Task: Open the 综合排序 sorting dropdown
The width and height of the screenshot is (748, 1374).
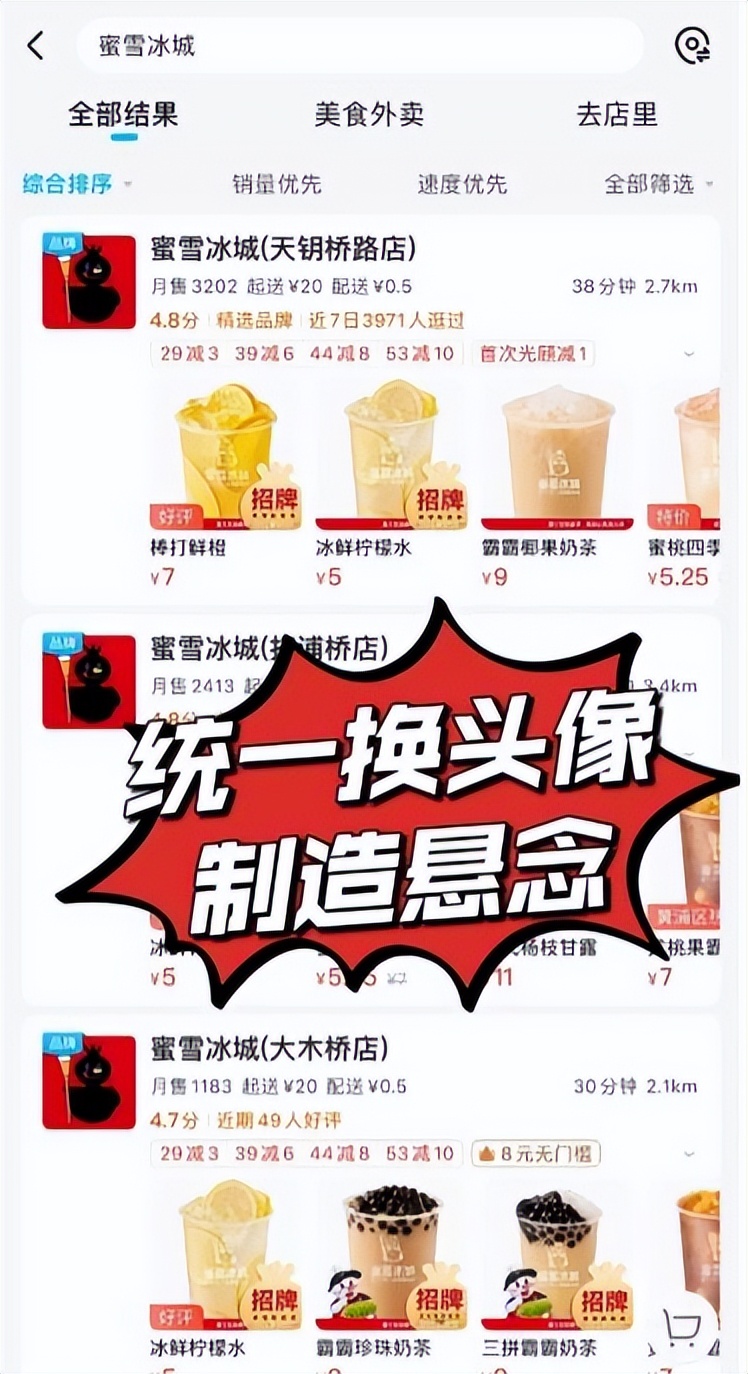Action: tap(71, 184)
